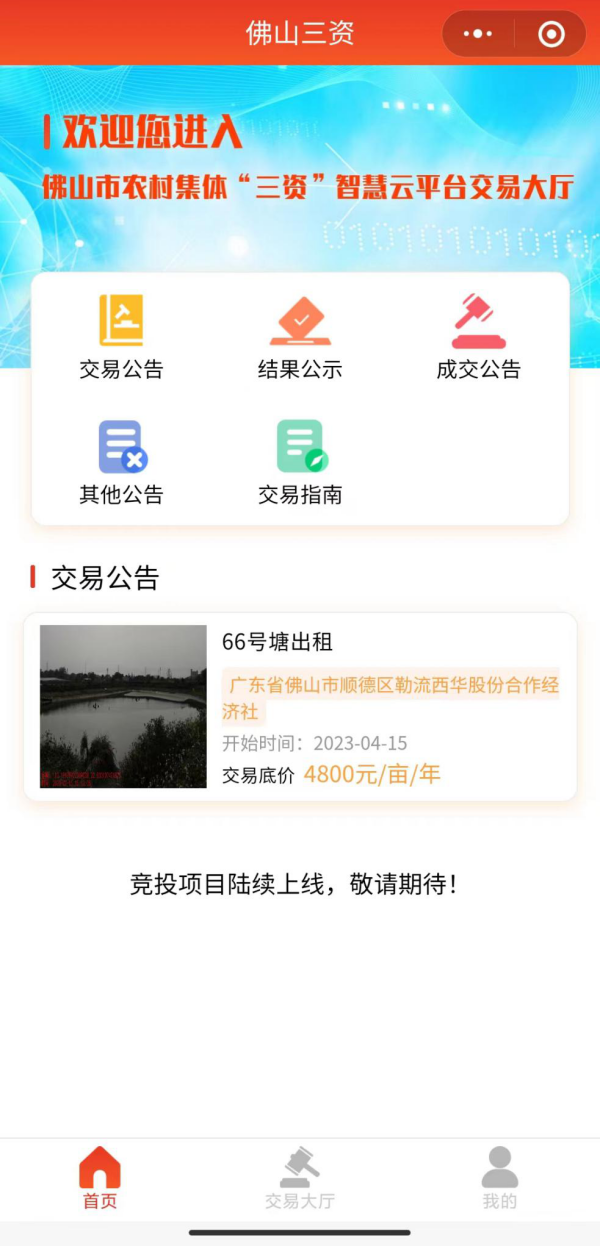The width and height of the screenshot is (600, 1246).
Task: Open the mini program more-options menu
Action: point(478,34)
